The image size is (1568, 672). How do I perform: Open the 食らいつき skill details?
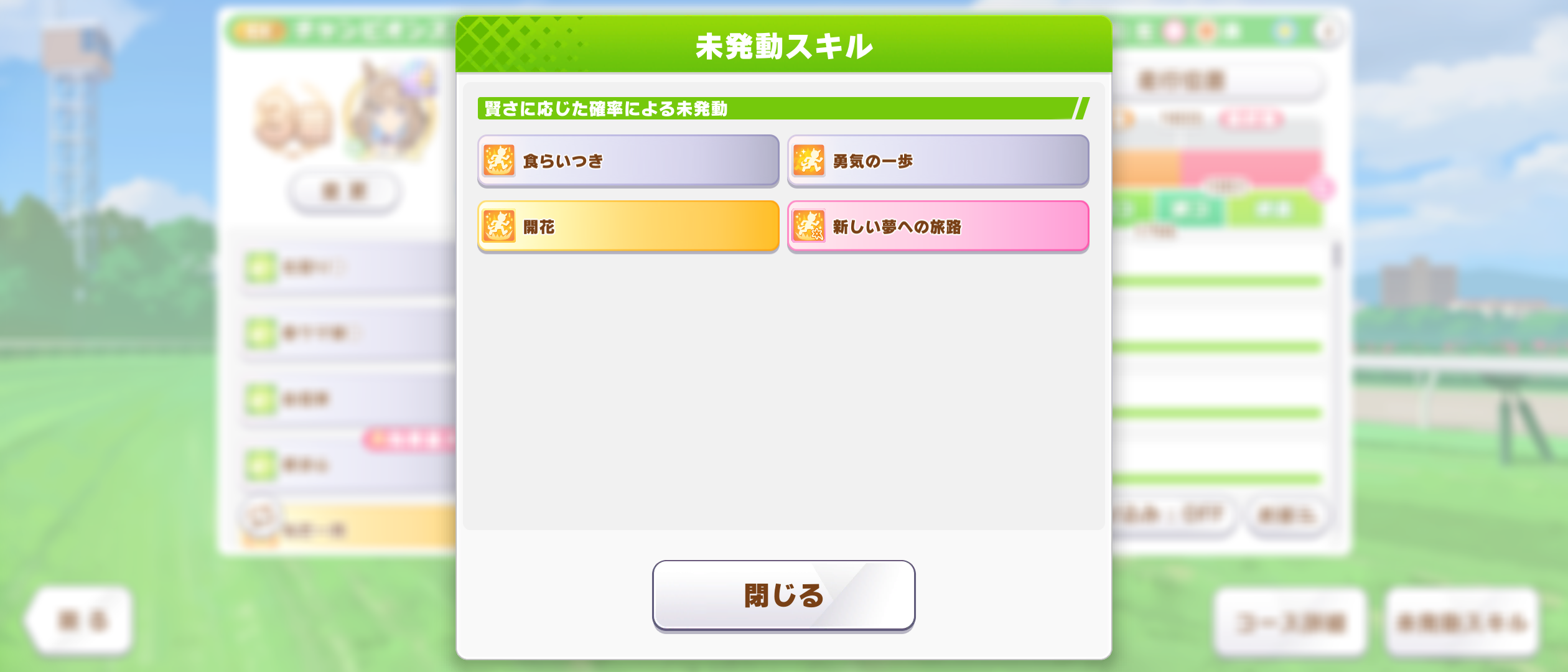coord(628,161)
